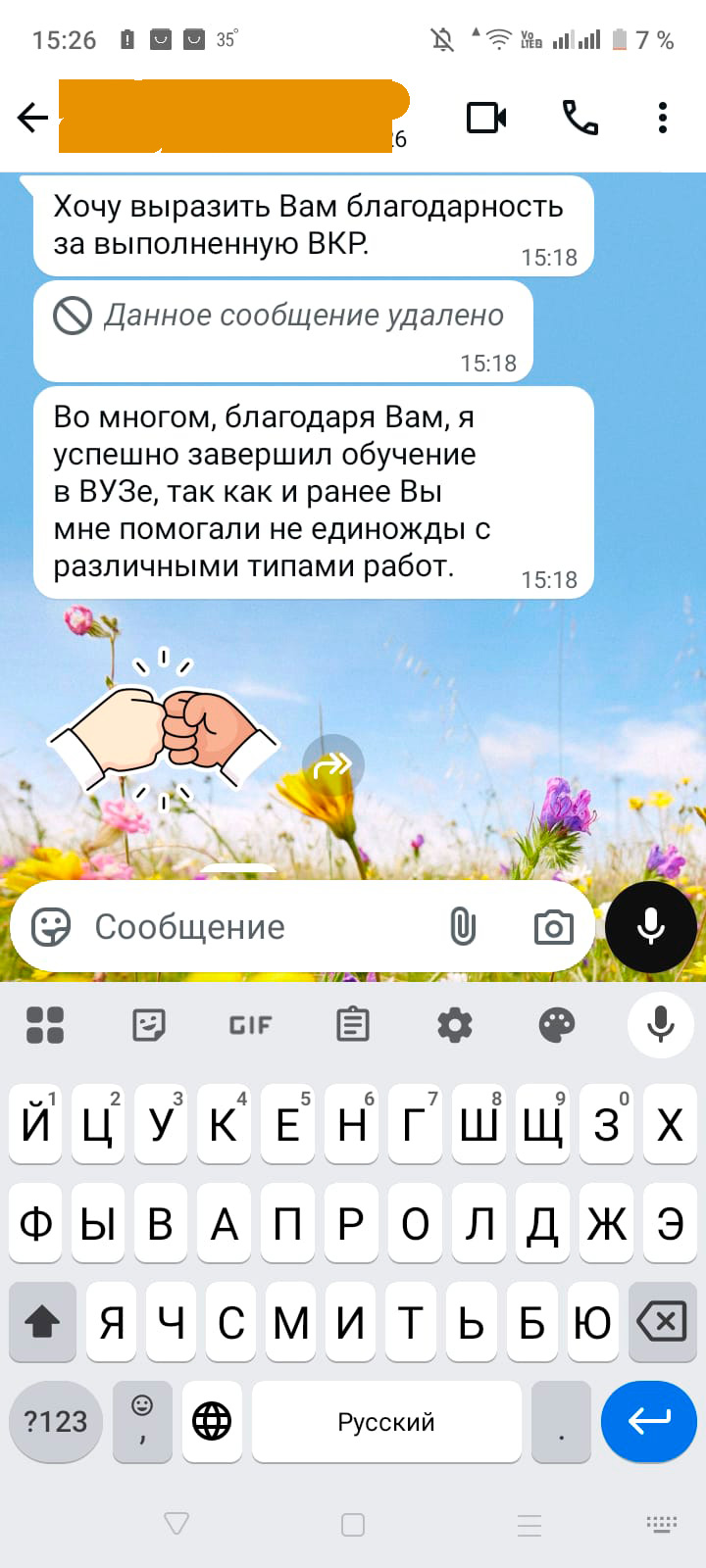The width and height of the screenshot is (706, 1568).
Task: Start a video call
Action: (486, 118)
